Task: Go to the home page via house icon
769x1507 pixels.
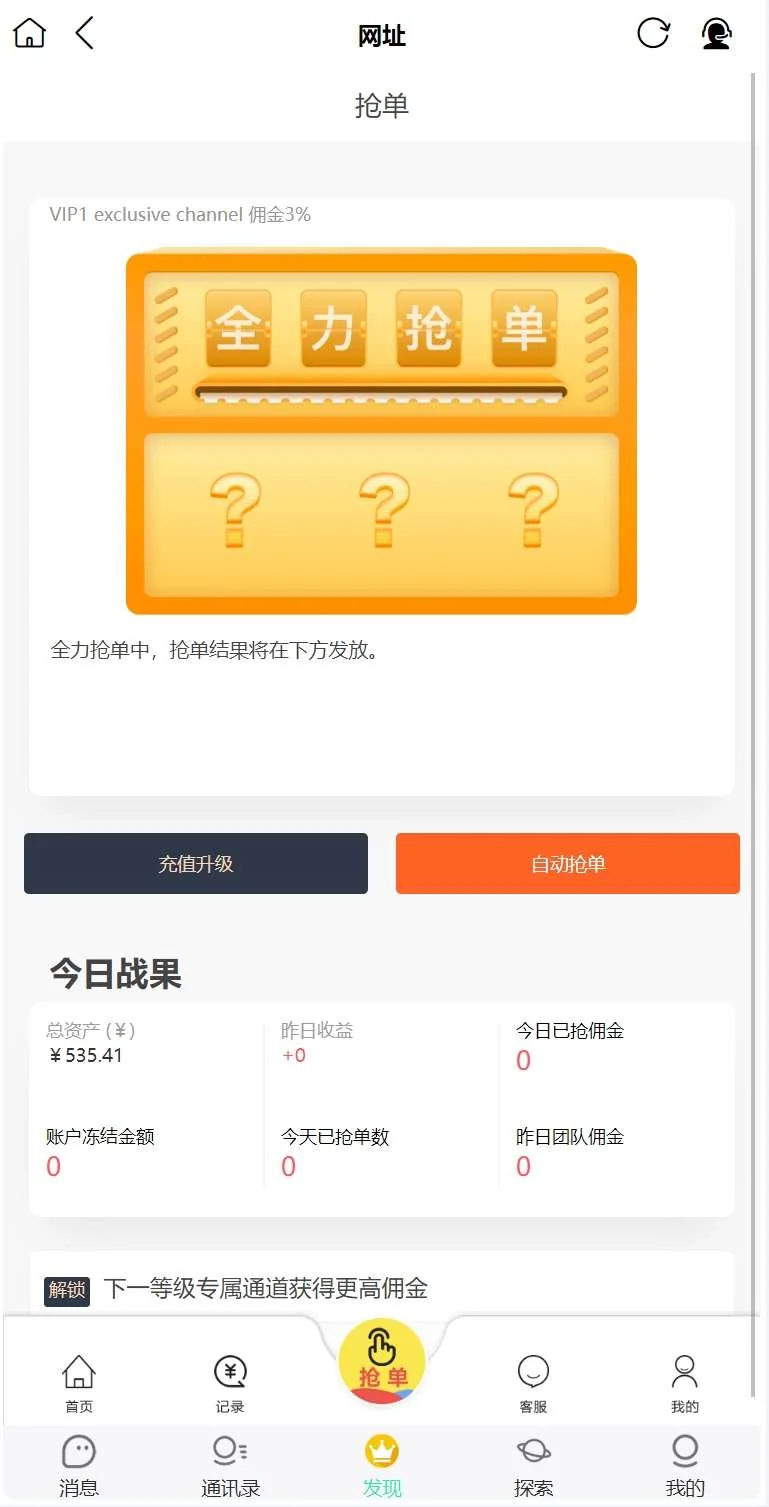Action: coord(29,33)
